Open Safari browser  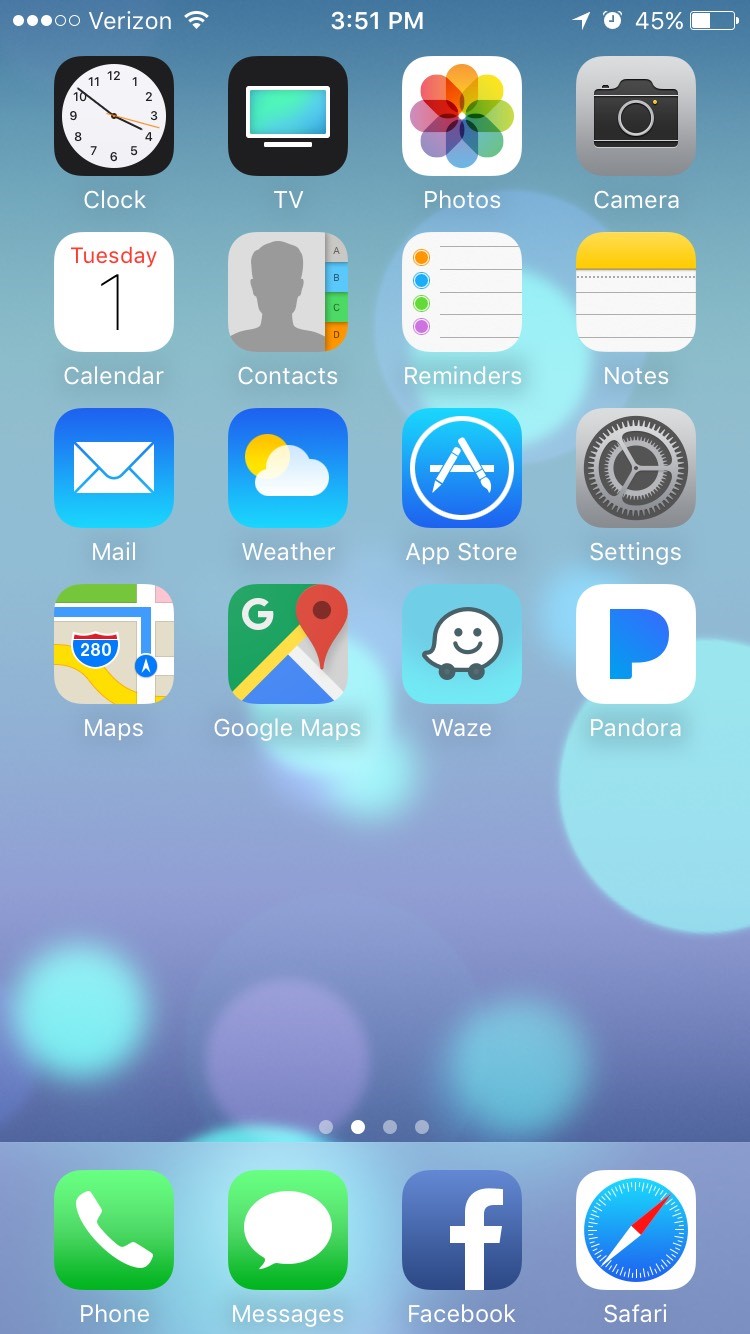coord(636,1230)
